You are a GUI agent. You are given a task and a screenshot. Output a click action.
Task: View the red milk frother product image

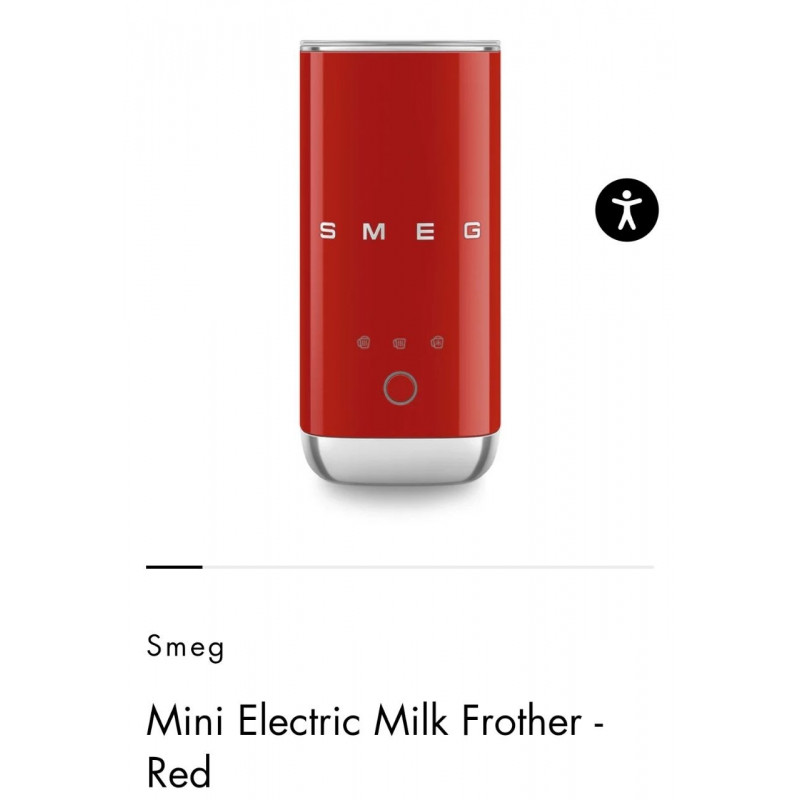(400, 265)
